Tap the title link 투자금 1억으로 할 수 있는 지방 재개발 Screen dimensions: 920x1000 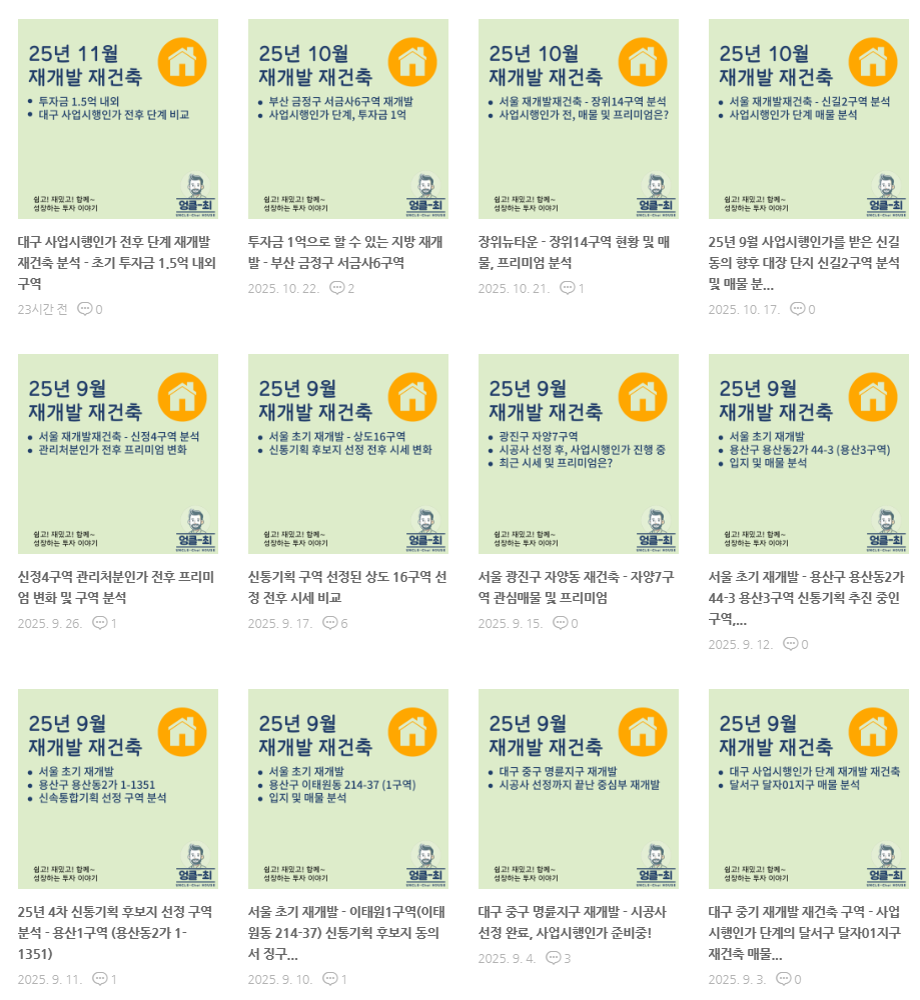(345, 252)
